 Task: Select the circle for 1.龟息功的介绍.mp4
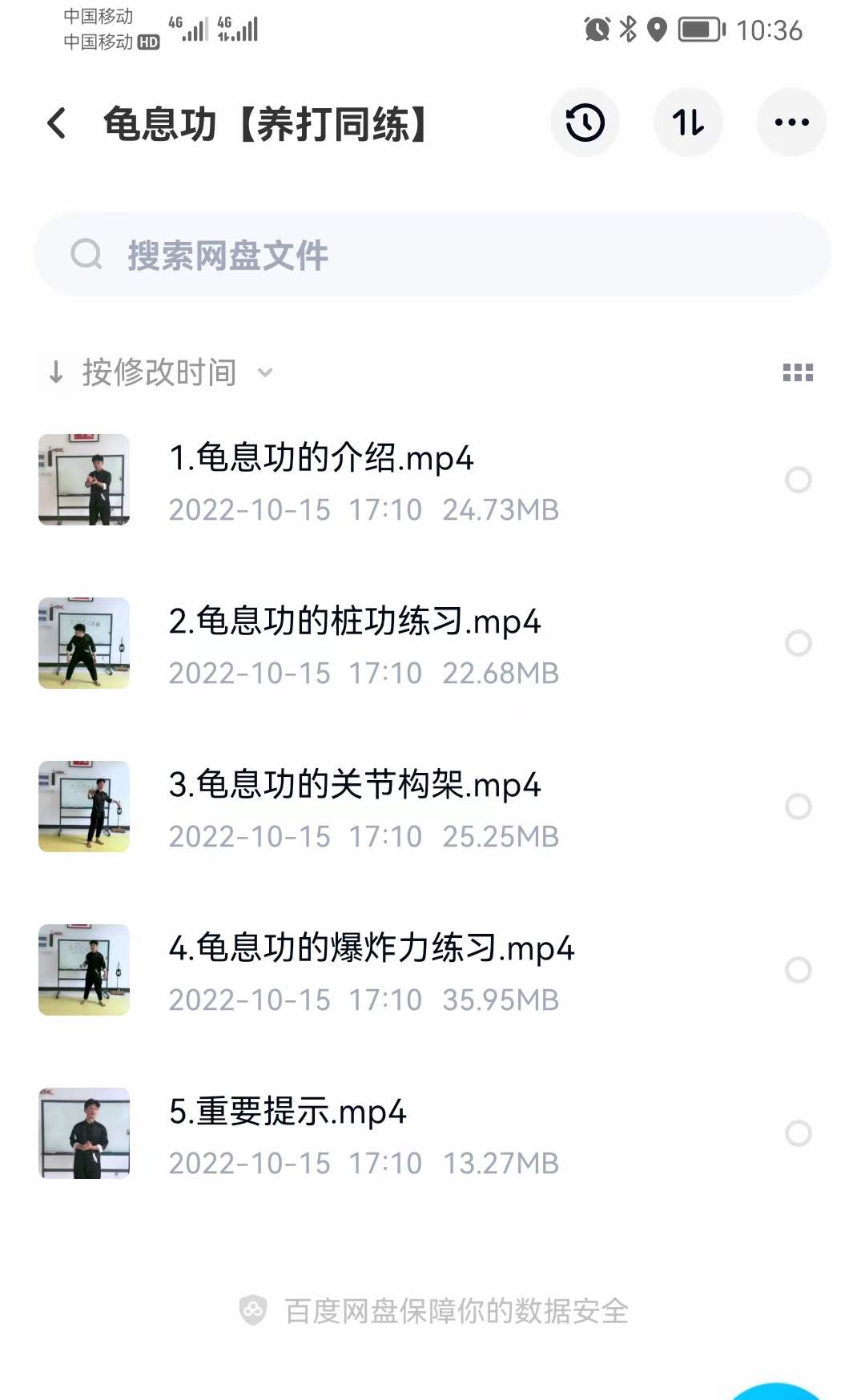point(798,480)
